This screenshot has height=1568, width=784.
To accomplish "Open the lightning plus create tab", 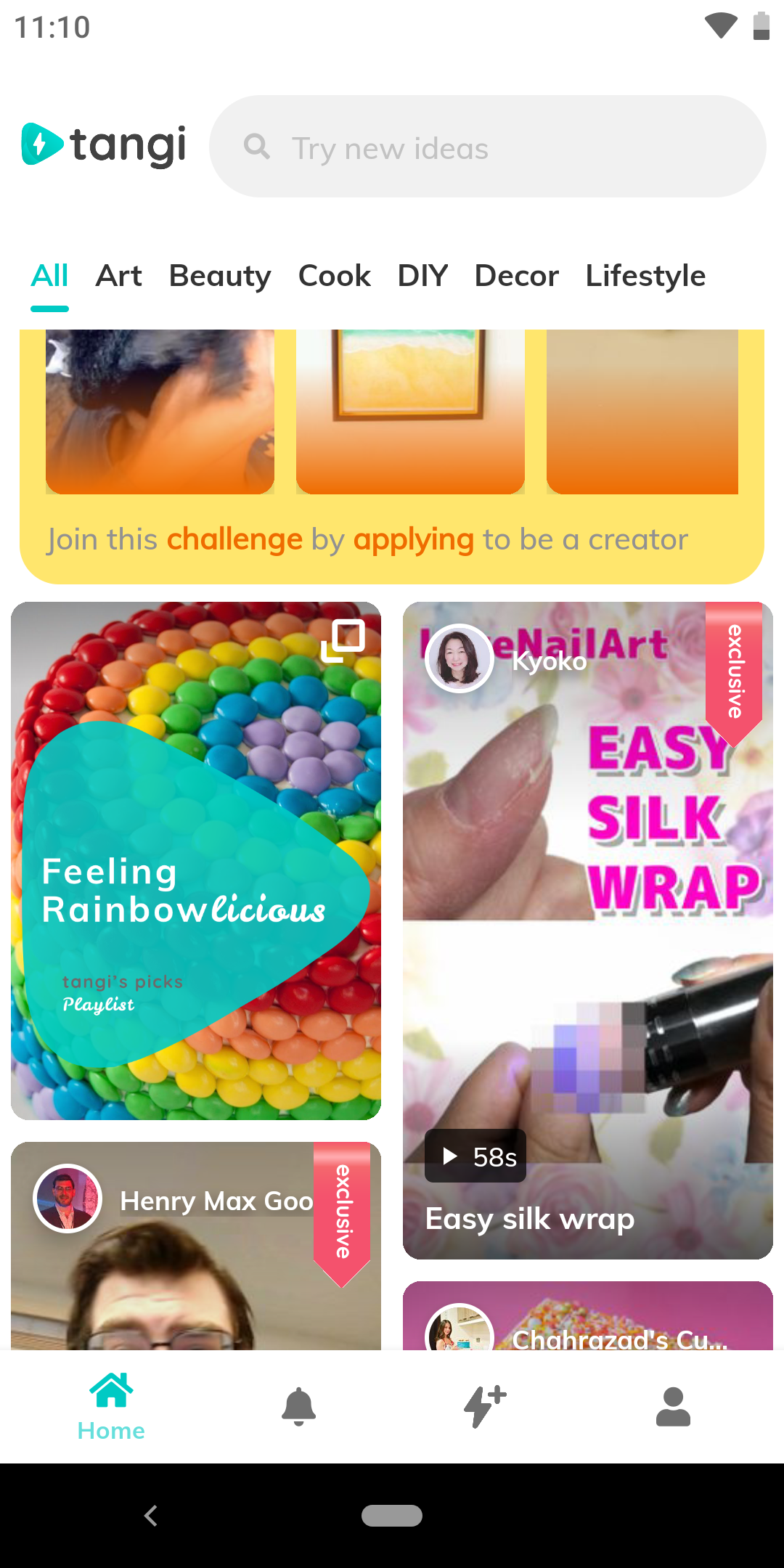I will click(485, 1407).
